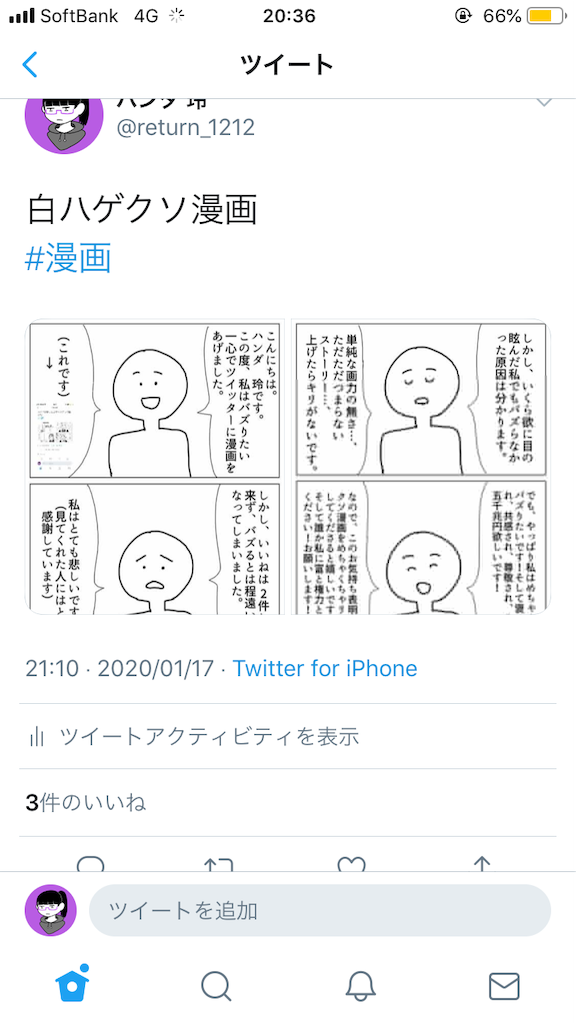This screenshot has height=1024, width=576.
Task: View the 3件のいいね likes list
Action: (x=86, y=802)
